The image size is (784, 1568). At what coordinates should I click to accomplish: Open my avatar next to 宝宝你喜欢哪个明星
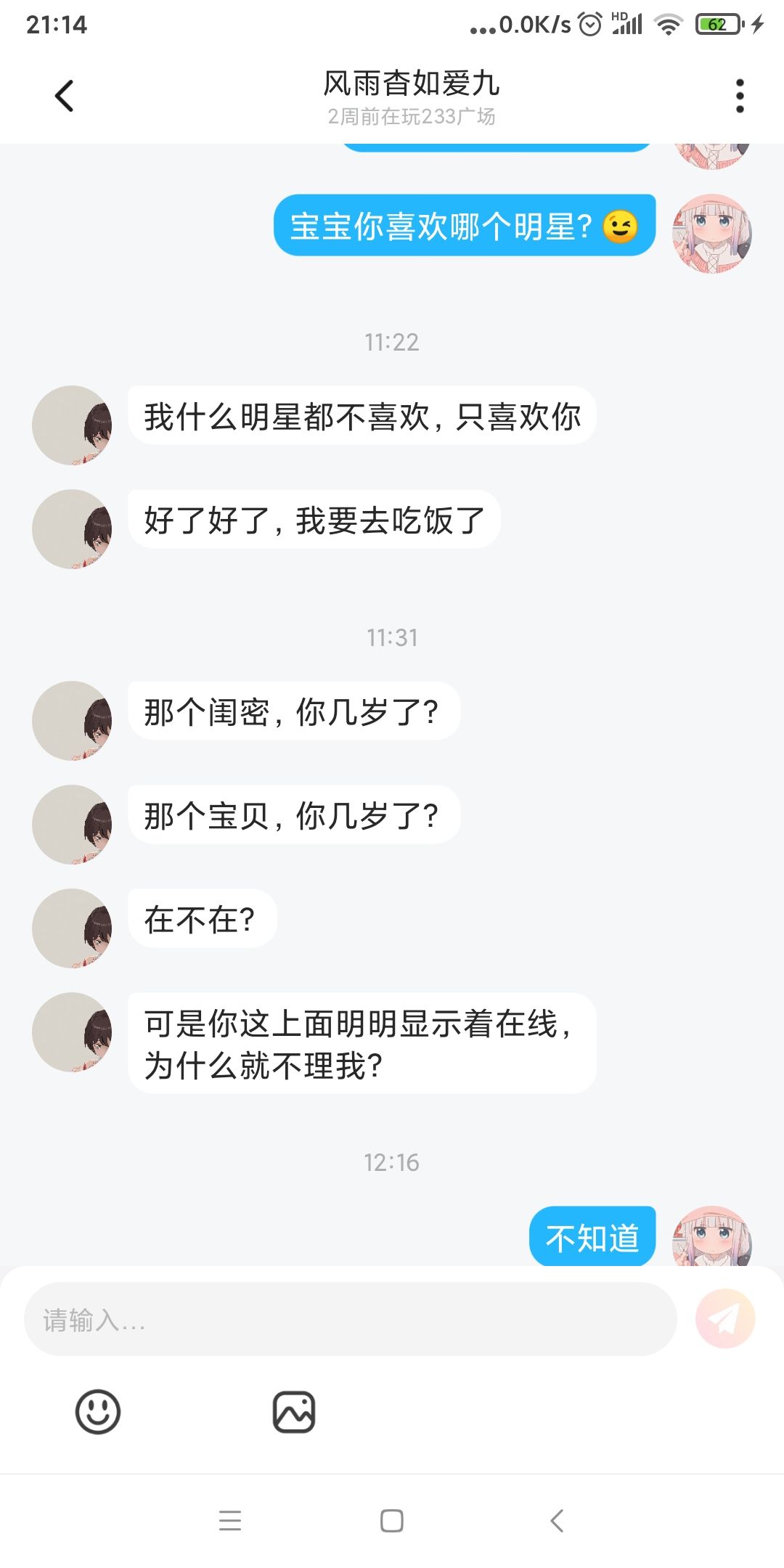(x=711, y=234)
